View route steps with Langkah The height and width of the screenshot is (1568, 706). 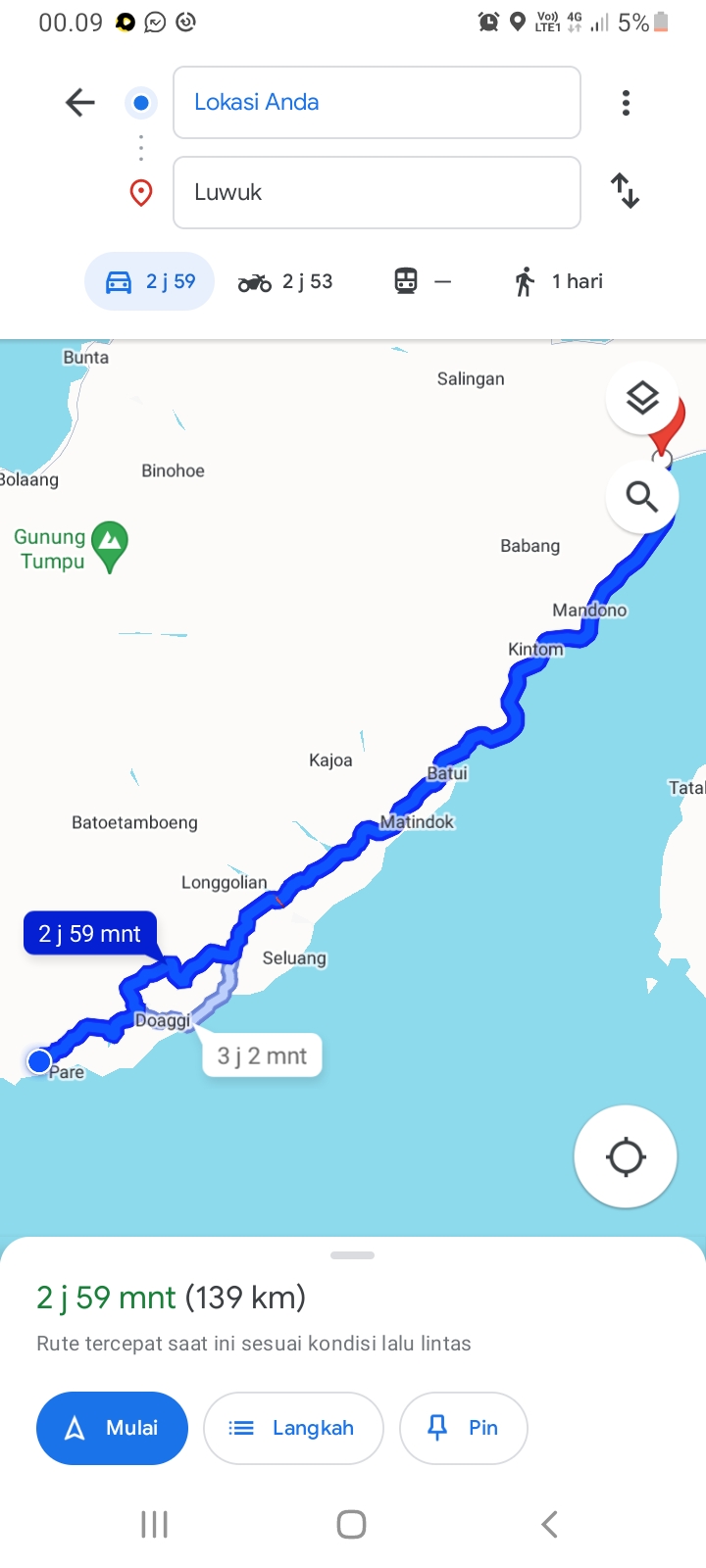click(293, 1428)
